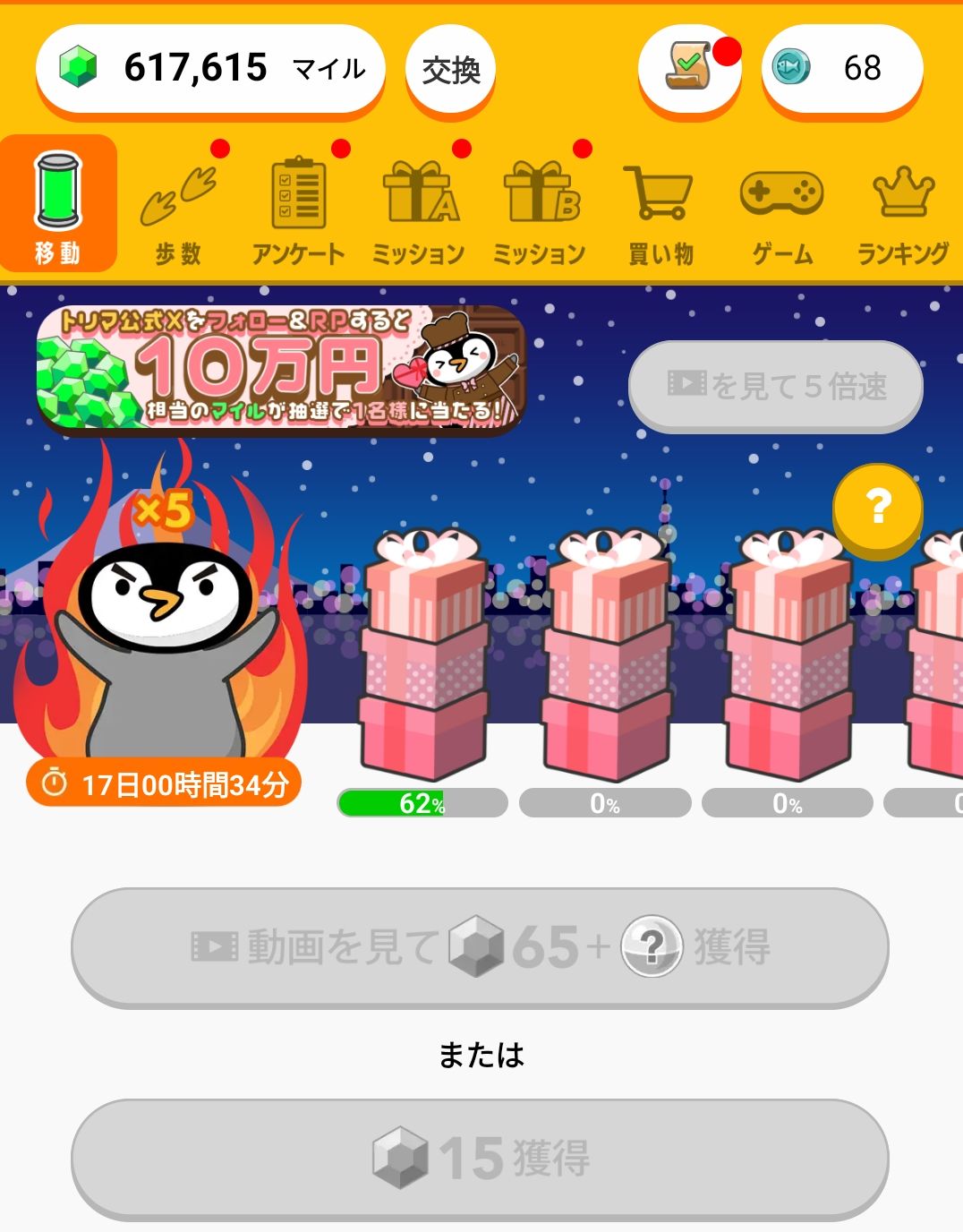Tap the flaming ×5 penguin character

[161, 636]
